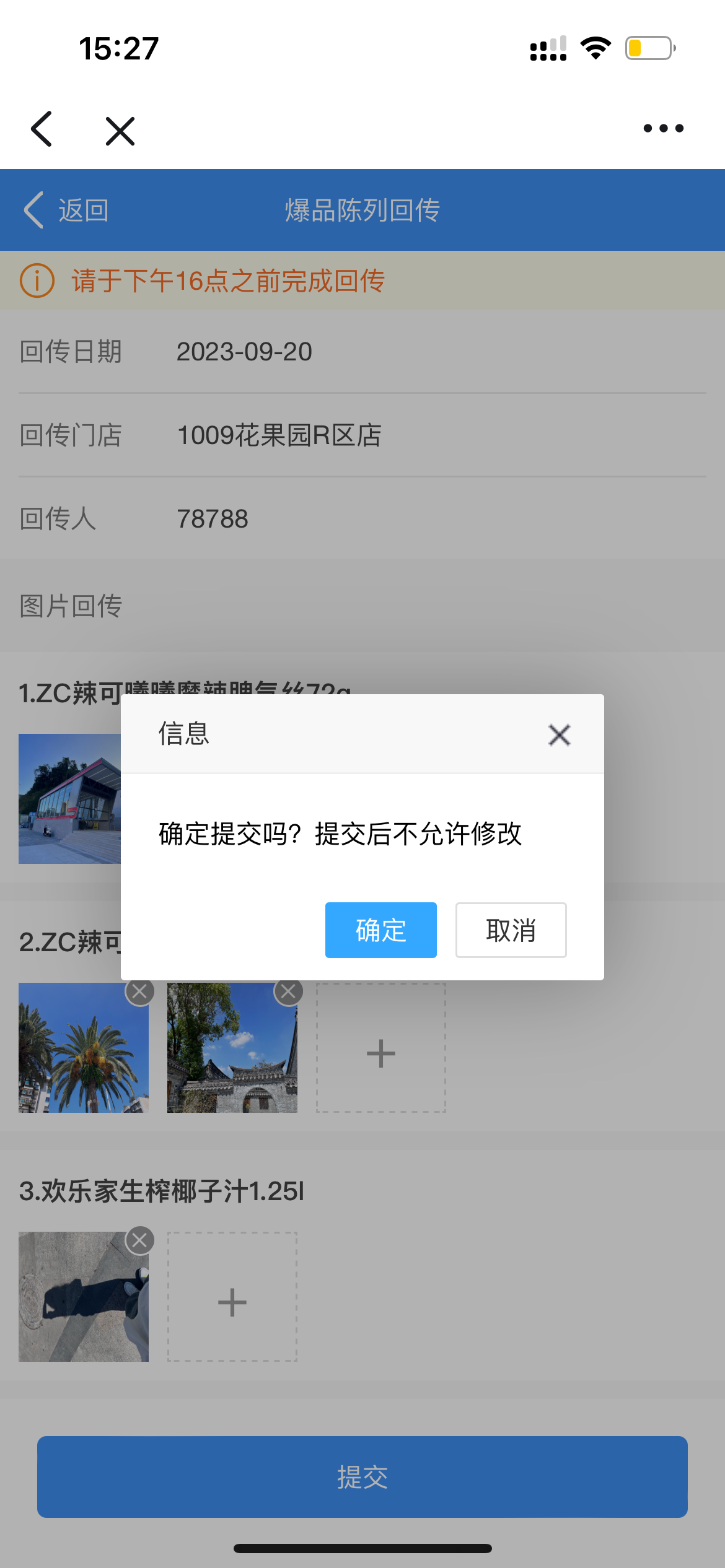Confirm submission with 确定 button
The image size is (725, 1568).
[380, 930]
